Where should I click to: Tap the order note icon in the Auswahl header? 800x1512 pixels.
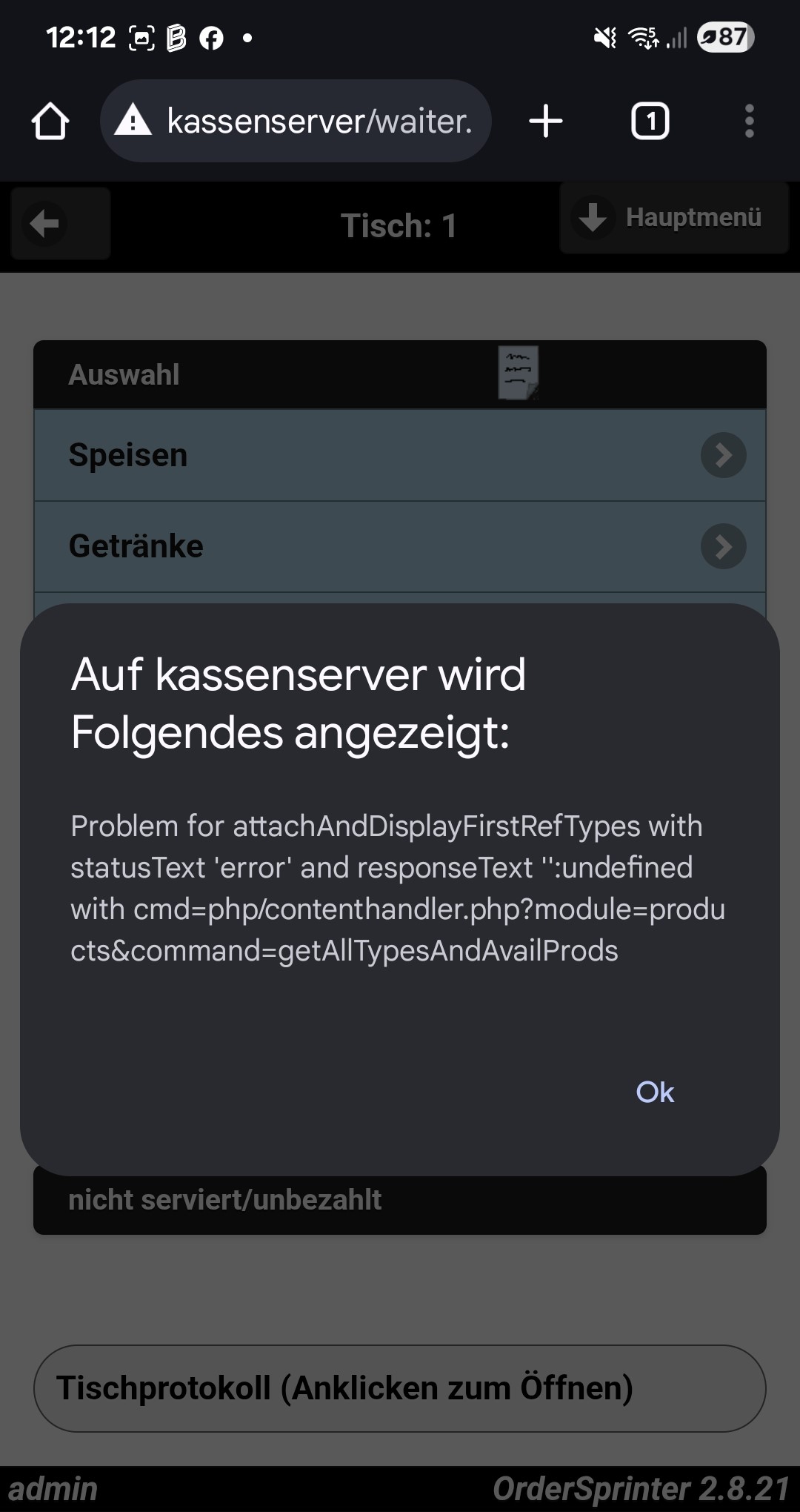(x=519, y=371)
